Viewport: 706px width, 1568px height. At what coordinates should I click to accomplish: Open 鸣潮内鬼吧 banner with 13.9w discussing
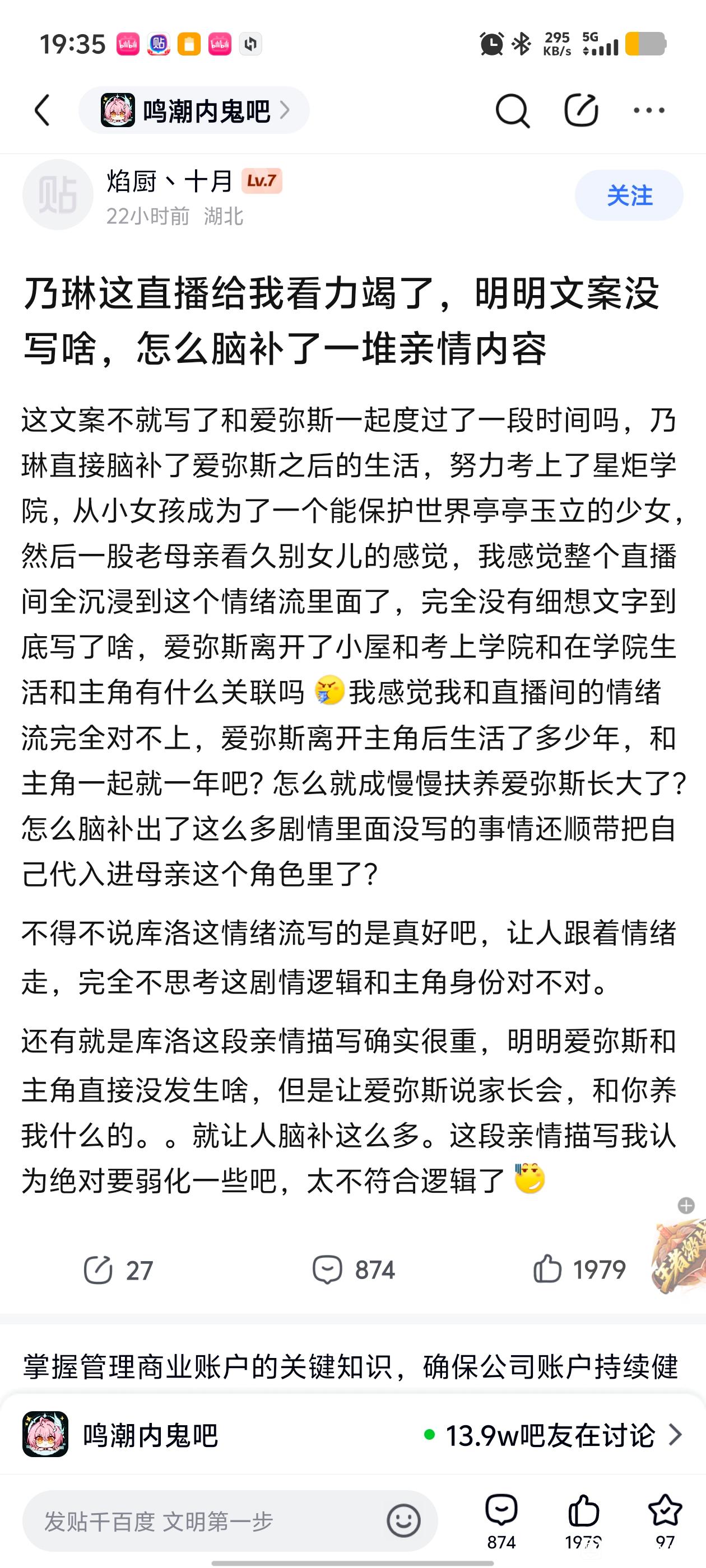tap(352, 1435)
